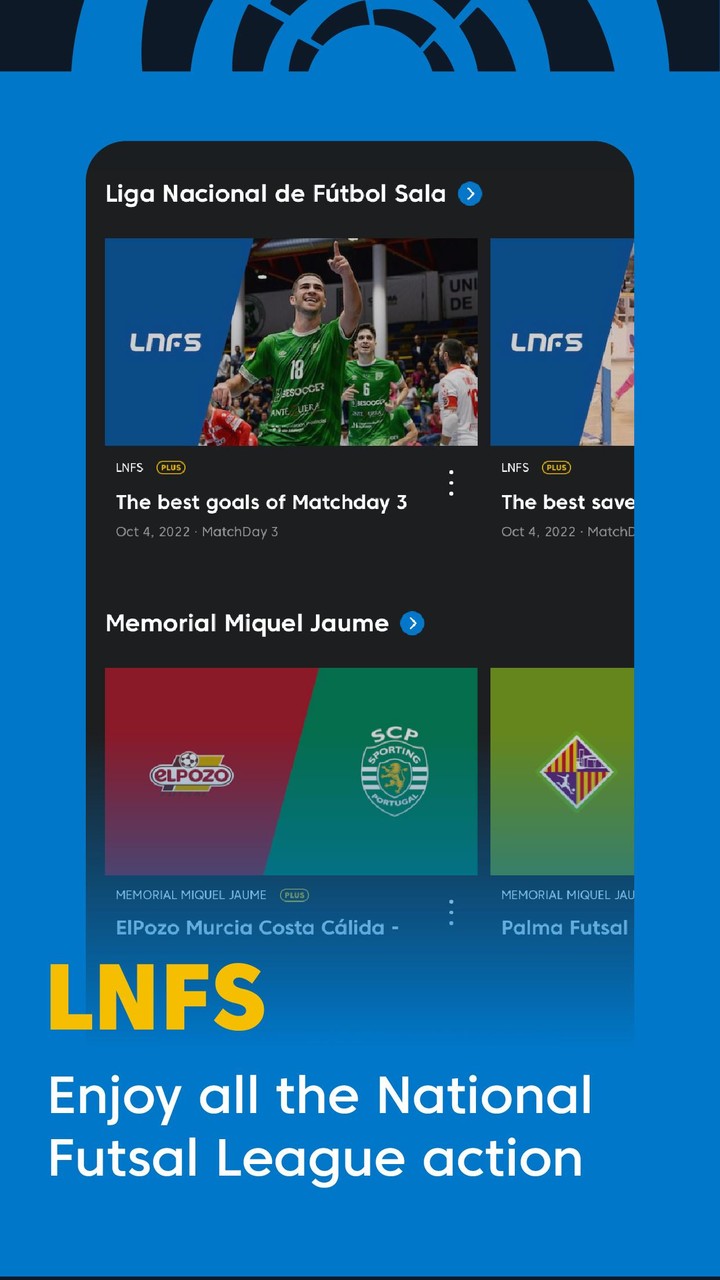The image size is (720, 1280).
Task: Click the green goal celebration video thumbnail
Action: (292, 342)
